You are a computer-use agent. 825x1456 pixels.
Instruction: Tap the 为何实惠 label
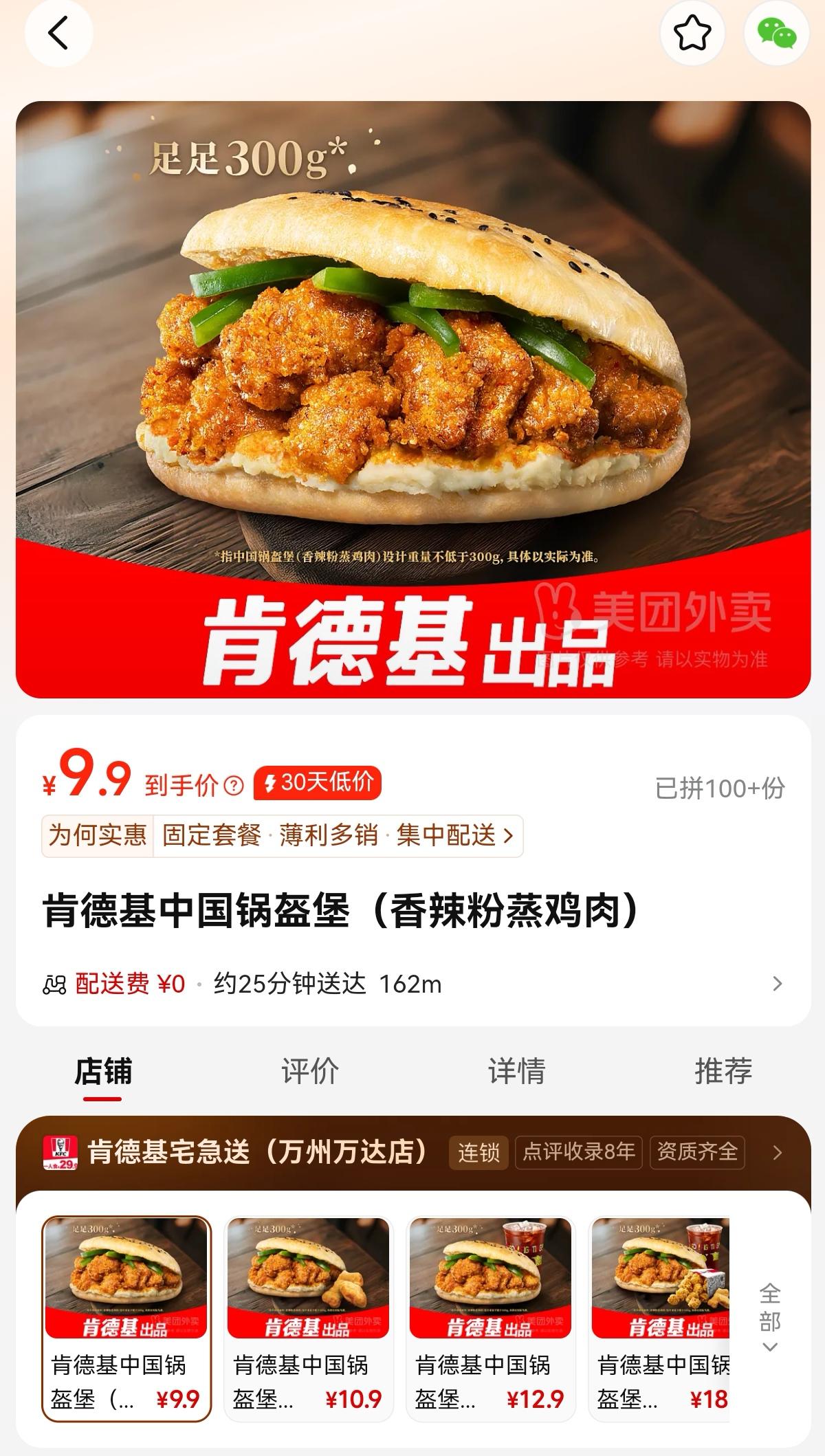(x=98, y=836)
